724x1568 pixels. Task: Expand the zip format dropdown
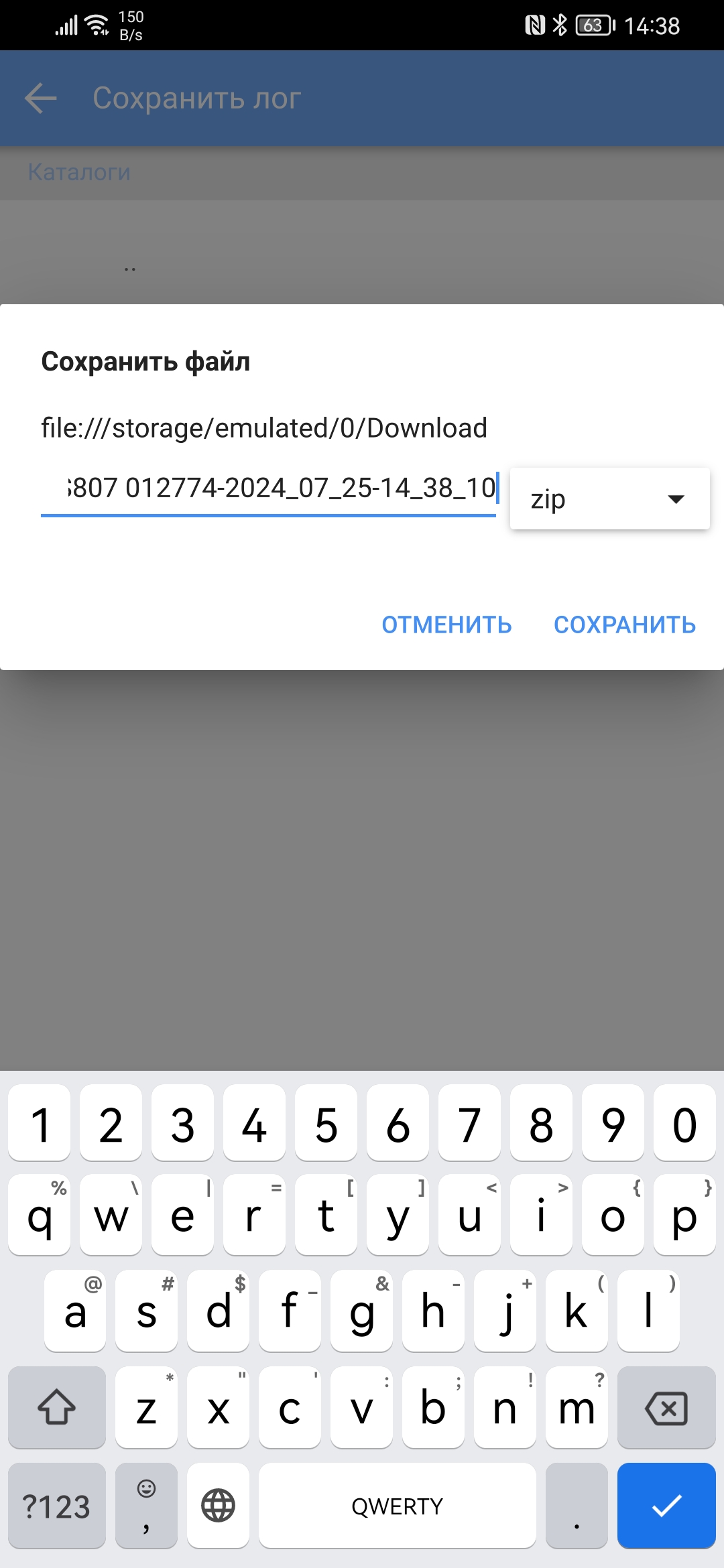(x=609, y=499)
